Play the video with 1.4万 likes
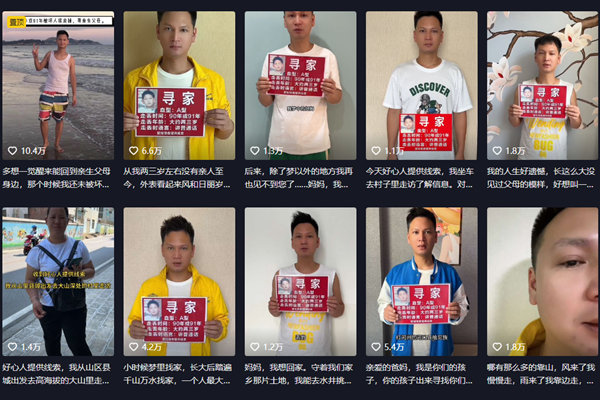Viewport: 600px width, 400px height. 57,282
